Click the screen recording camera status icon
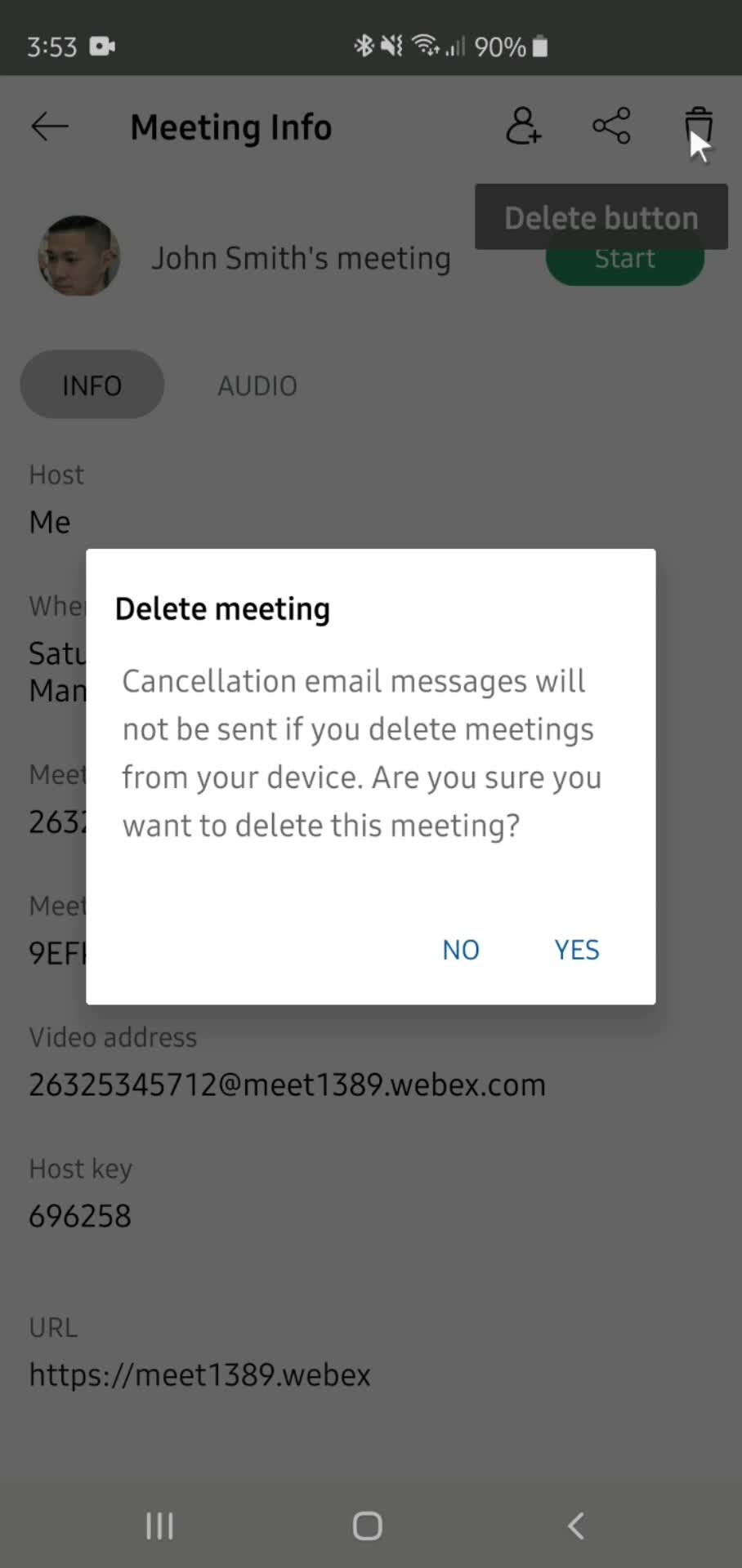742x1568 pixels. [101, 47]
